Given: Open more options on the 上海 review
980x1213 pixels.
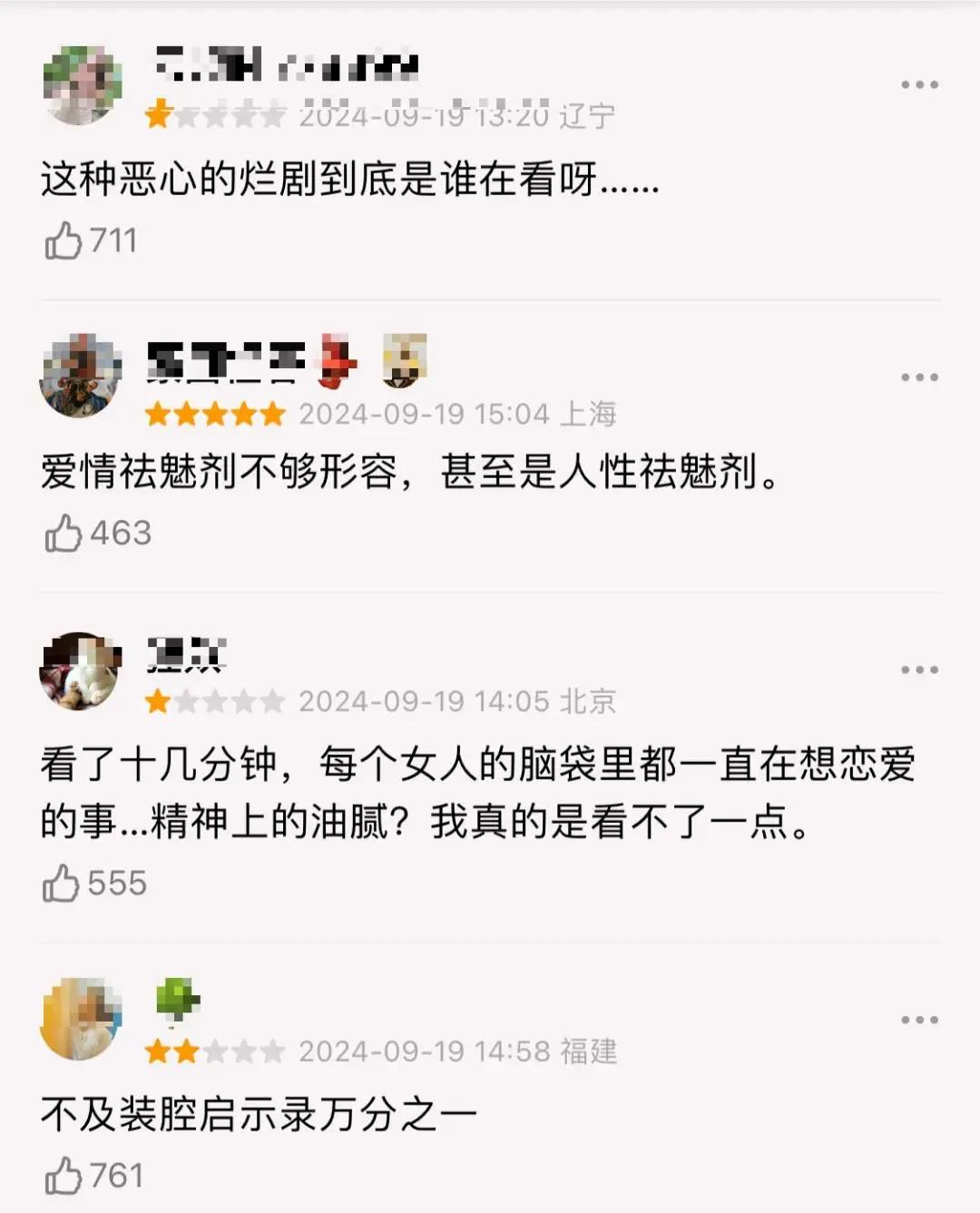Looking at the screenshot, I should [918, 377].
